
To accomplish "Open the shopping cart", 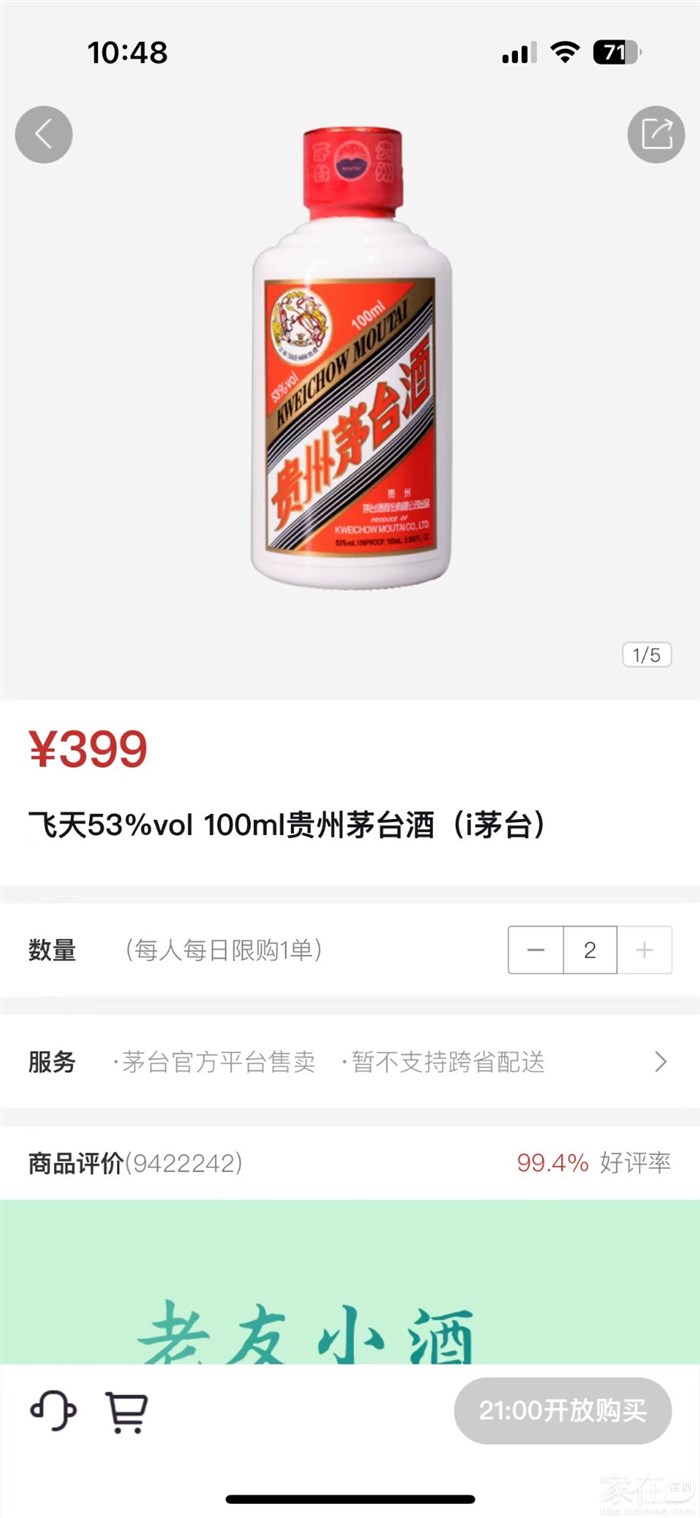I will [x=126, y=1412].
